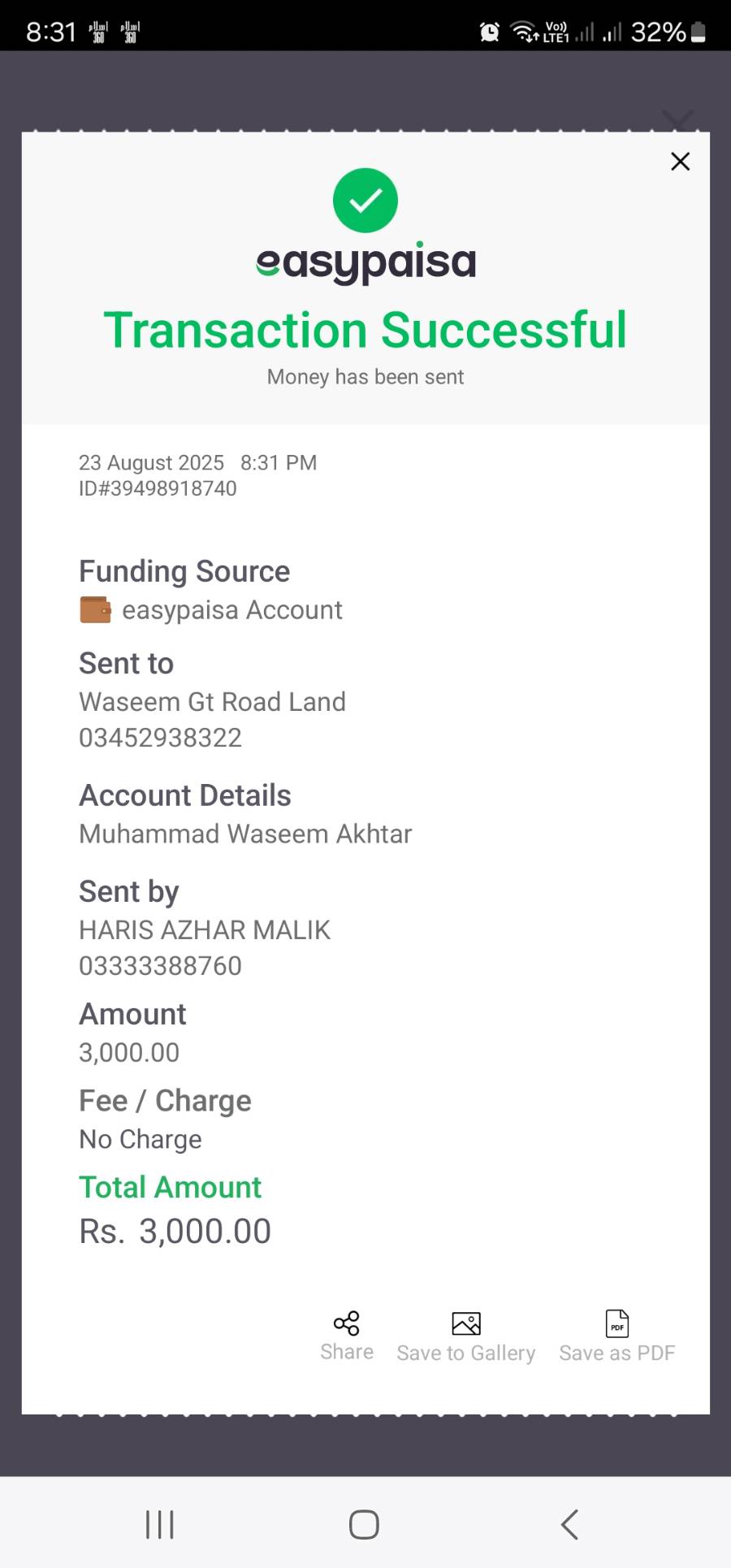
Task: Go back with system back button
Action: (570, 1524)
